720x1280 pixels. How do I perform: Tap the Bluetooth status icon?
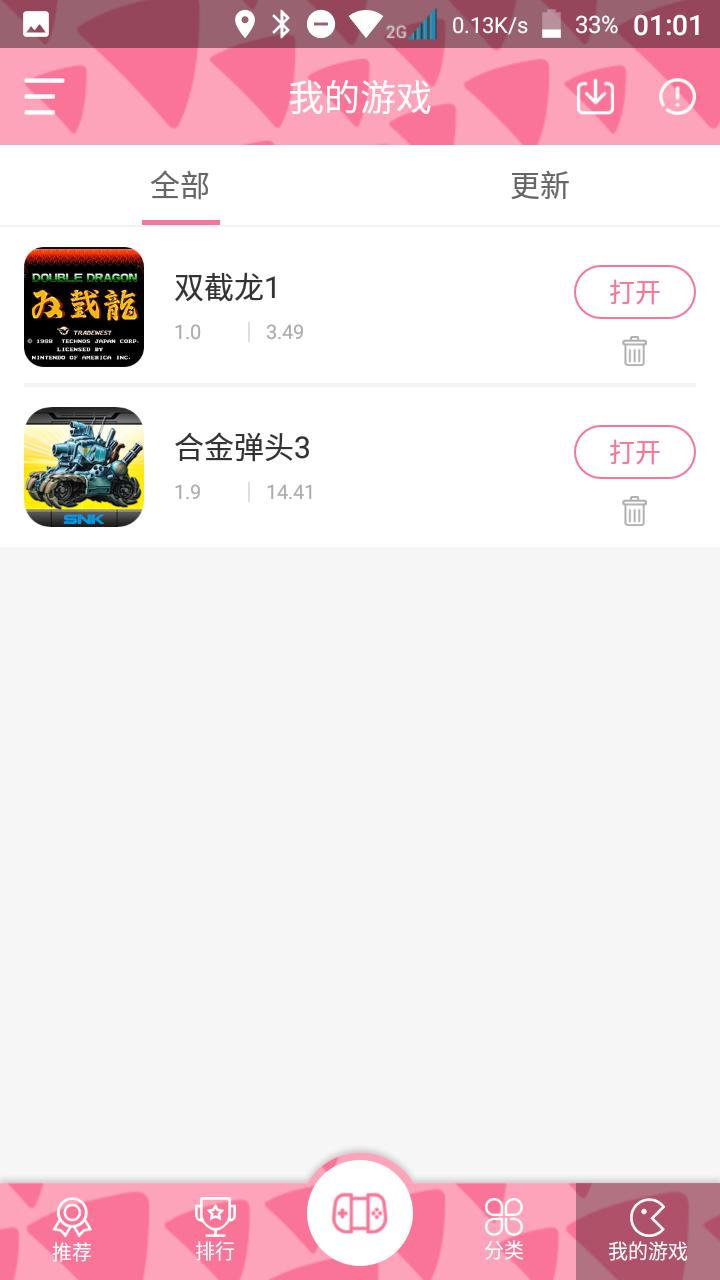(x=282, y=24)
